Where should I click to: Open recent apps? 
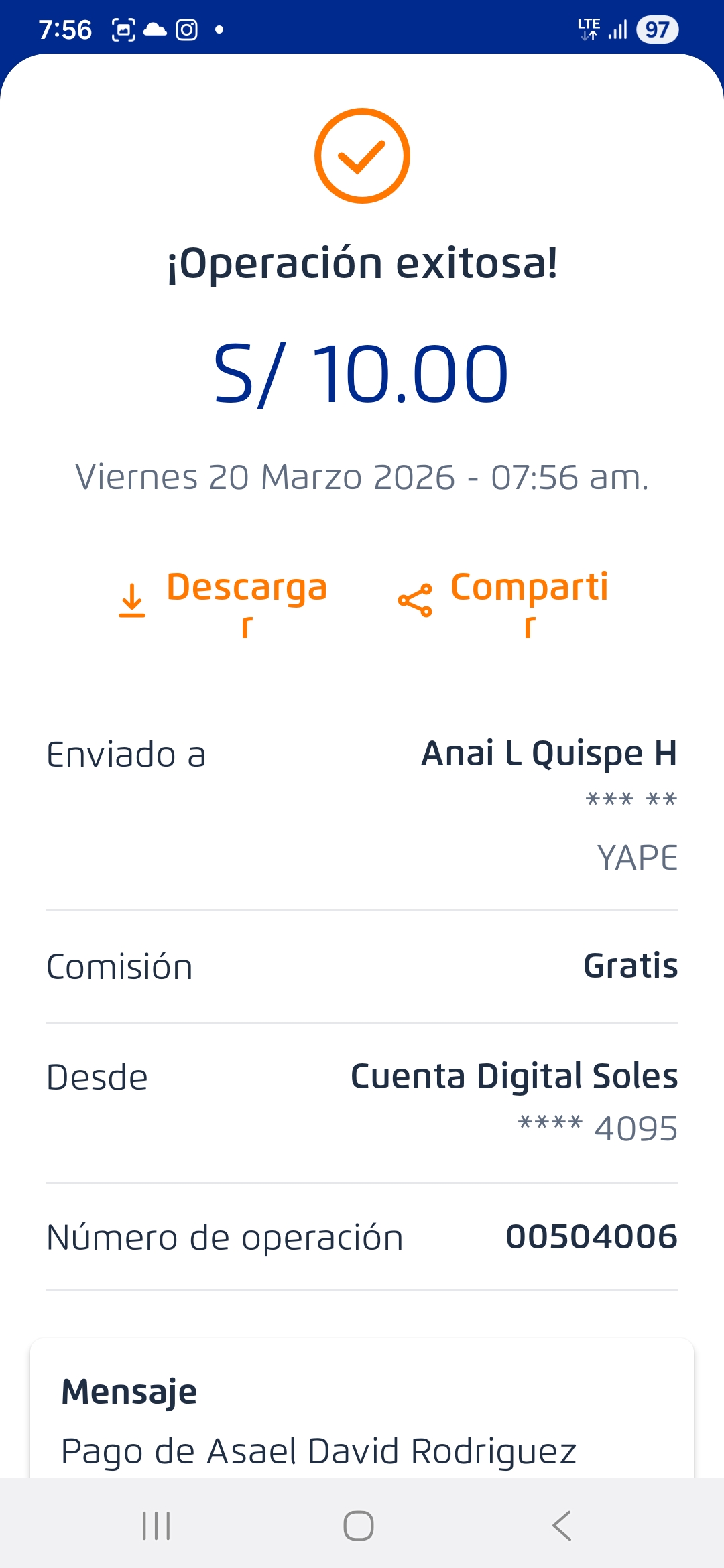[x=156, y=1526]
